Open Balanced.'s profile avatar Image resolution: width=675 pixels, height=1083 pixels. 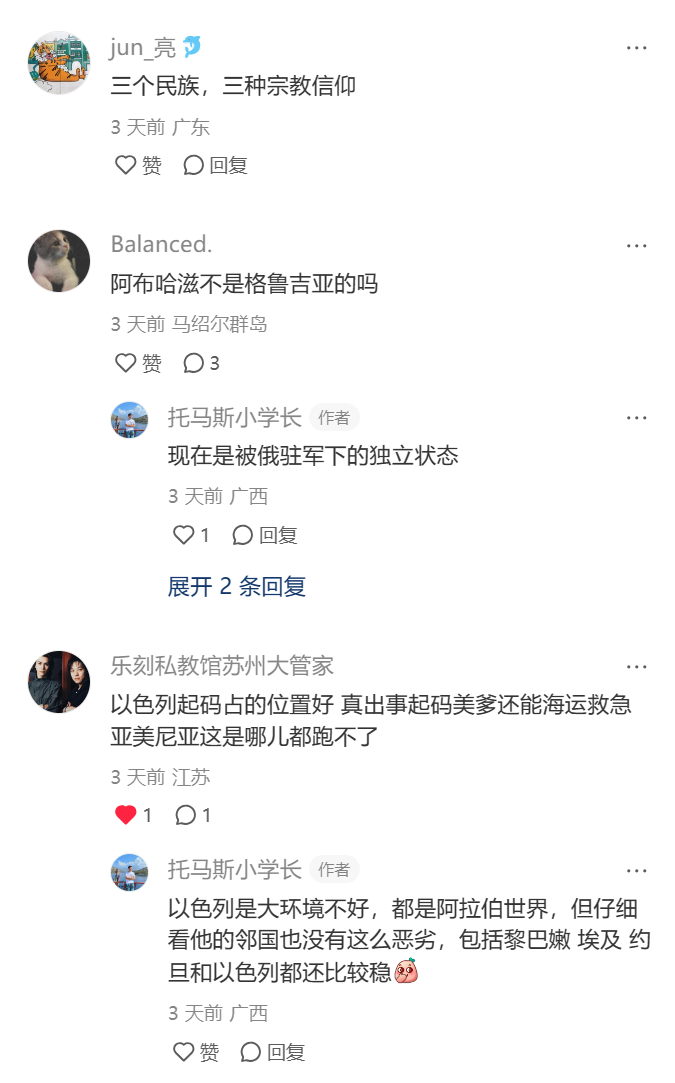[x=59, y=261]
